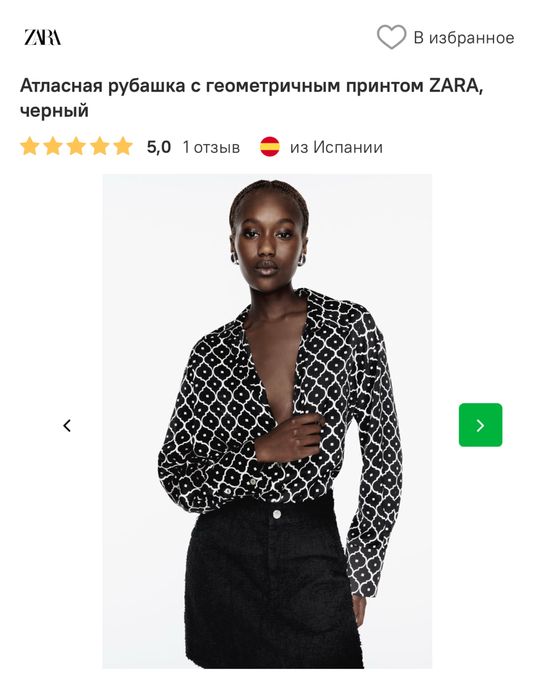
Task: Open the ZARA brand page
Action: point(42,37)
